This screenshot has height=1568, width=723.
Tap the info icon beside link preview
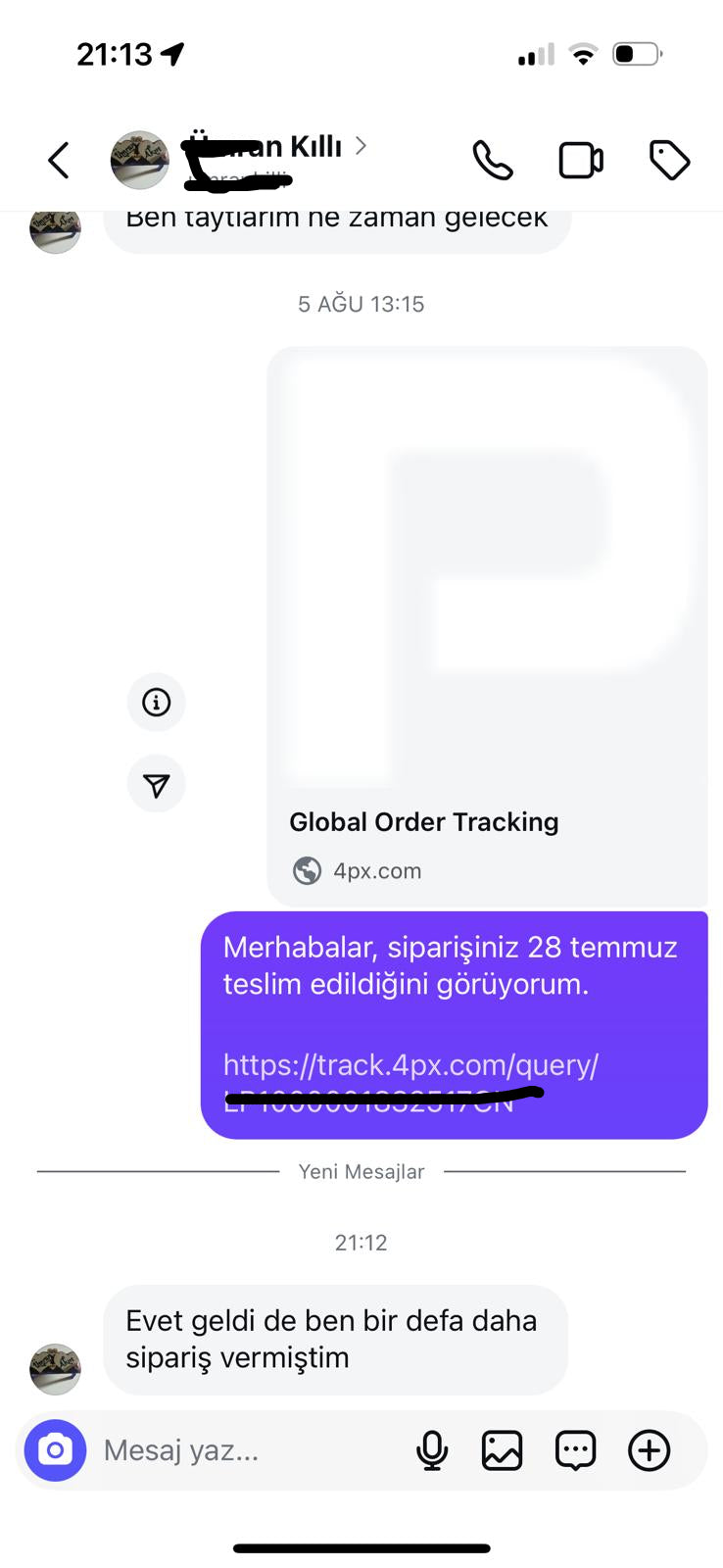click(157, 703)
